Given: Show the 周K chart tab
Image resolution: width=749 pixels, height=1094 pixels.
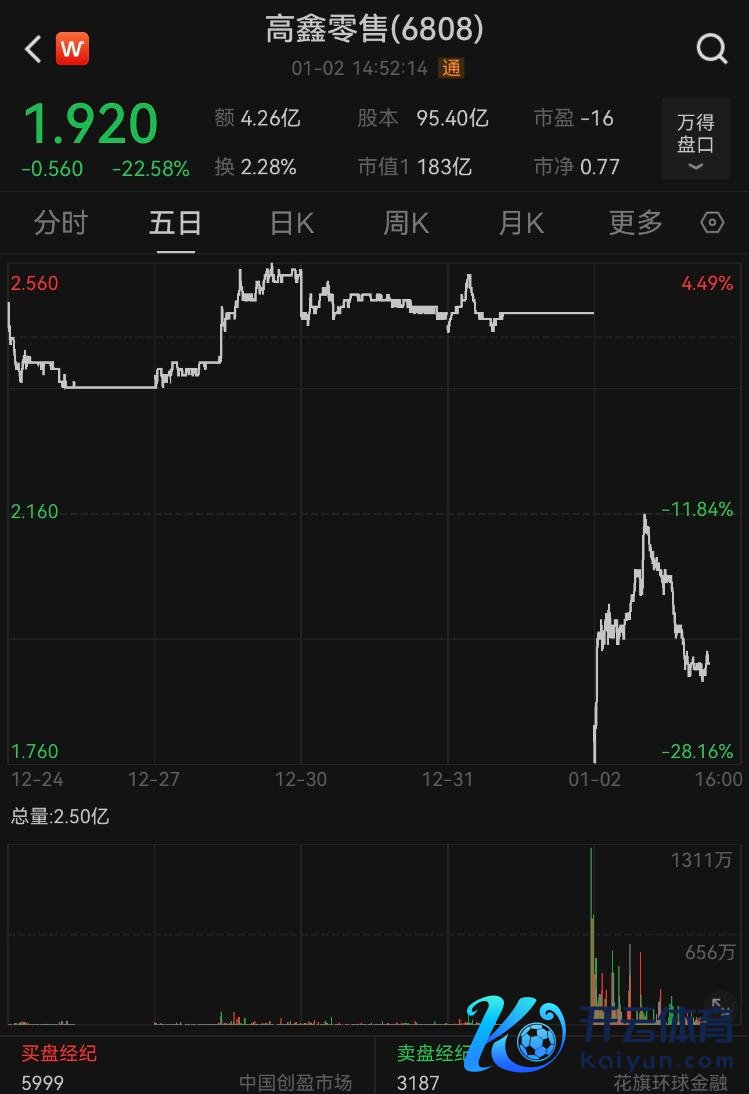Looking at the screenshot, I should (406, 222).
